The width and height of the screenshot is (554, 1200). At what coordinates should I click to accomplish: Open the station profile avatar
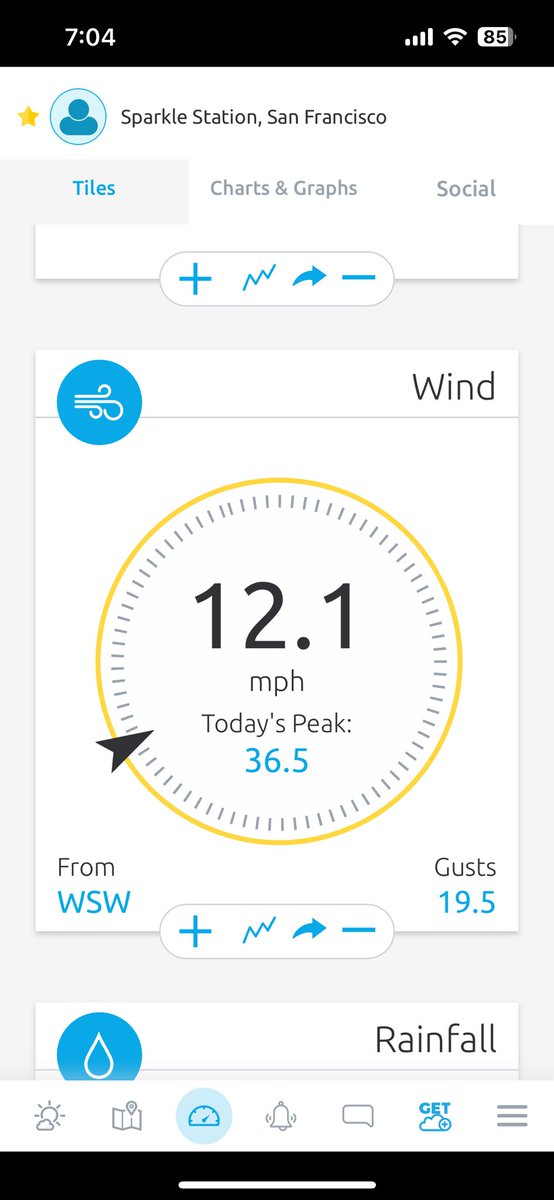(79, 117)
